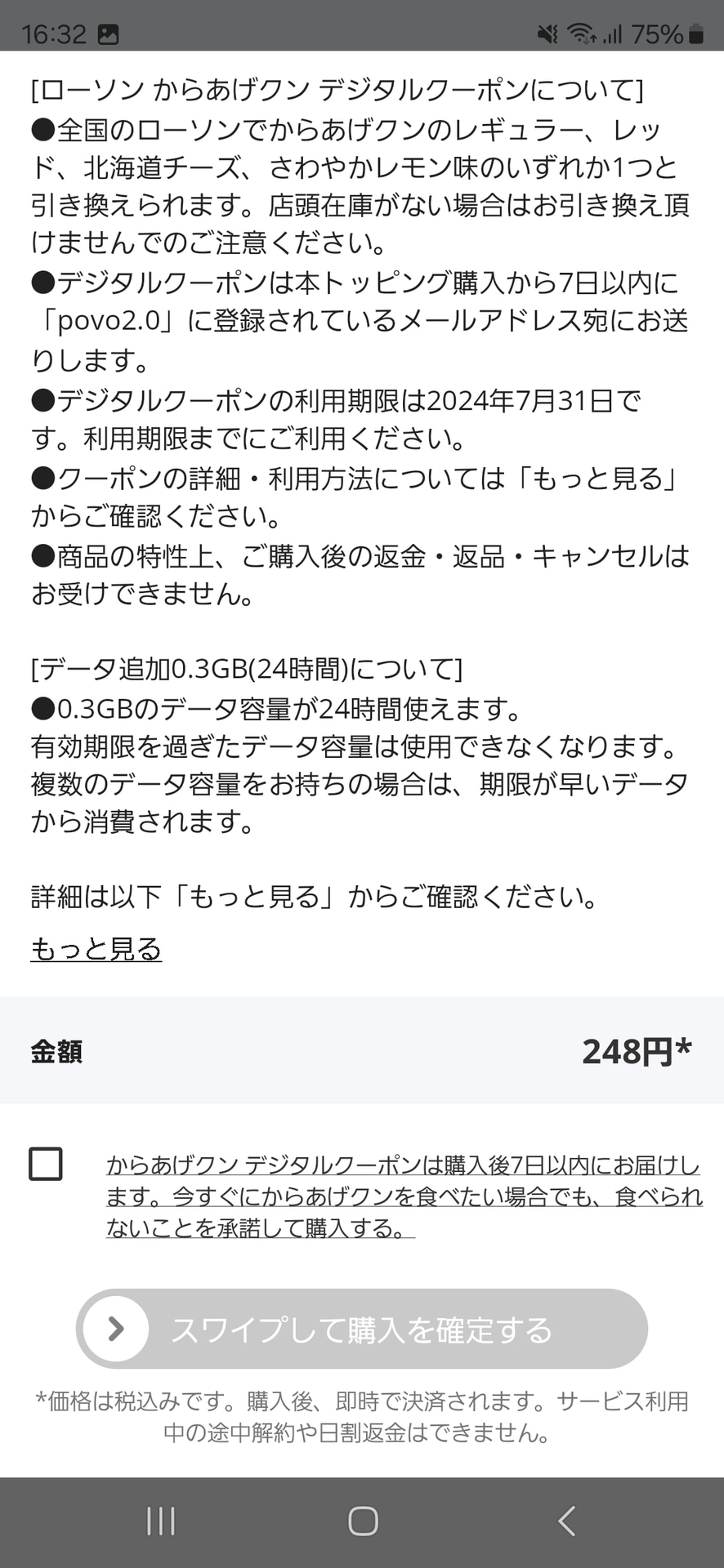Tap the Recents navigation icon
Viewport: 724px width, 1568px height.
tap(160, 1521)
